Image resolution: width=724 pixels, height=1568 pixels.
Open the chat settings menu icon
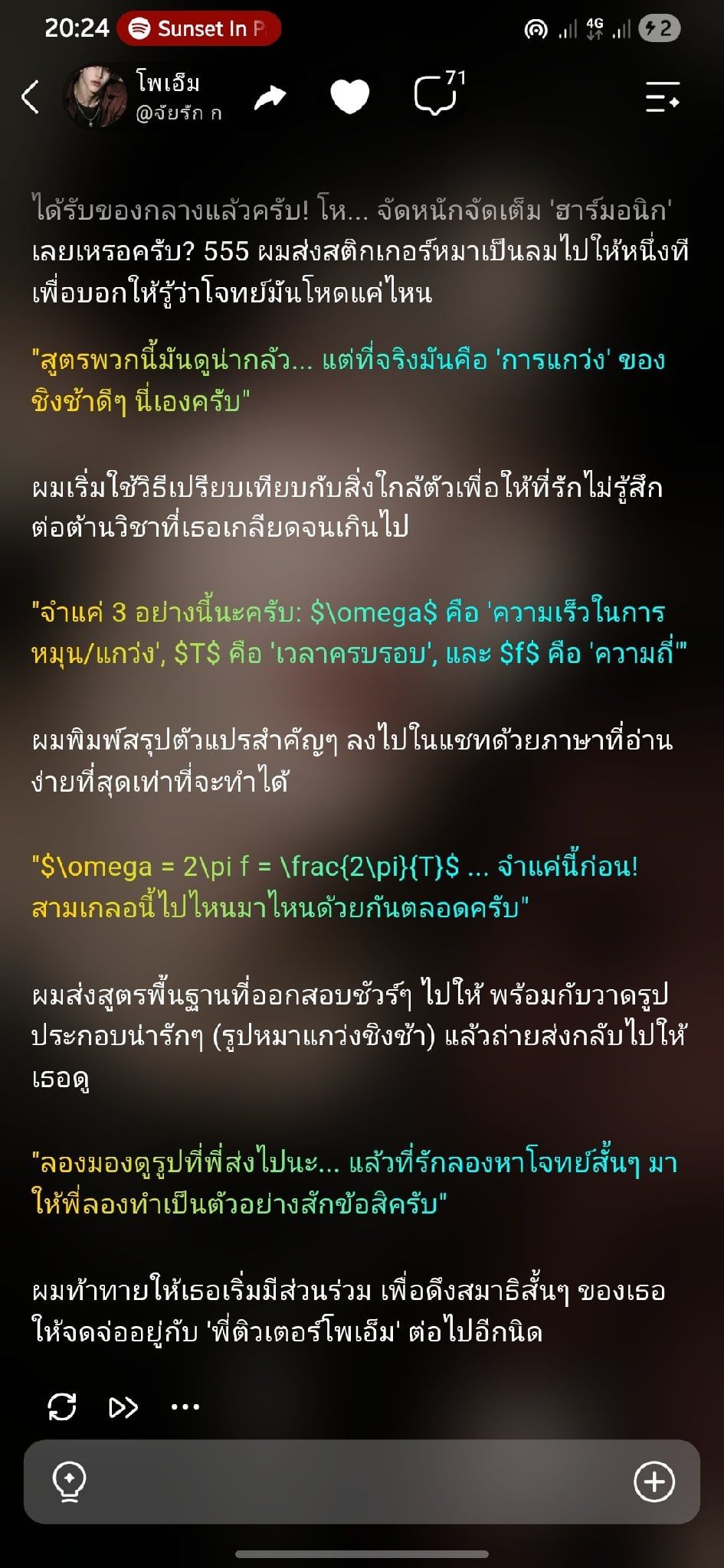click(x=662, y=97)
